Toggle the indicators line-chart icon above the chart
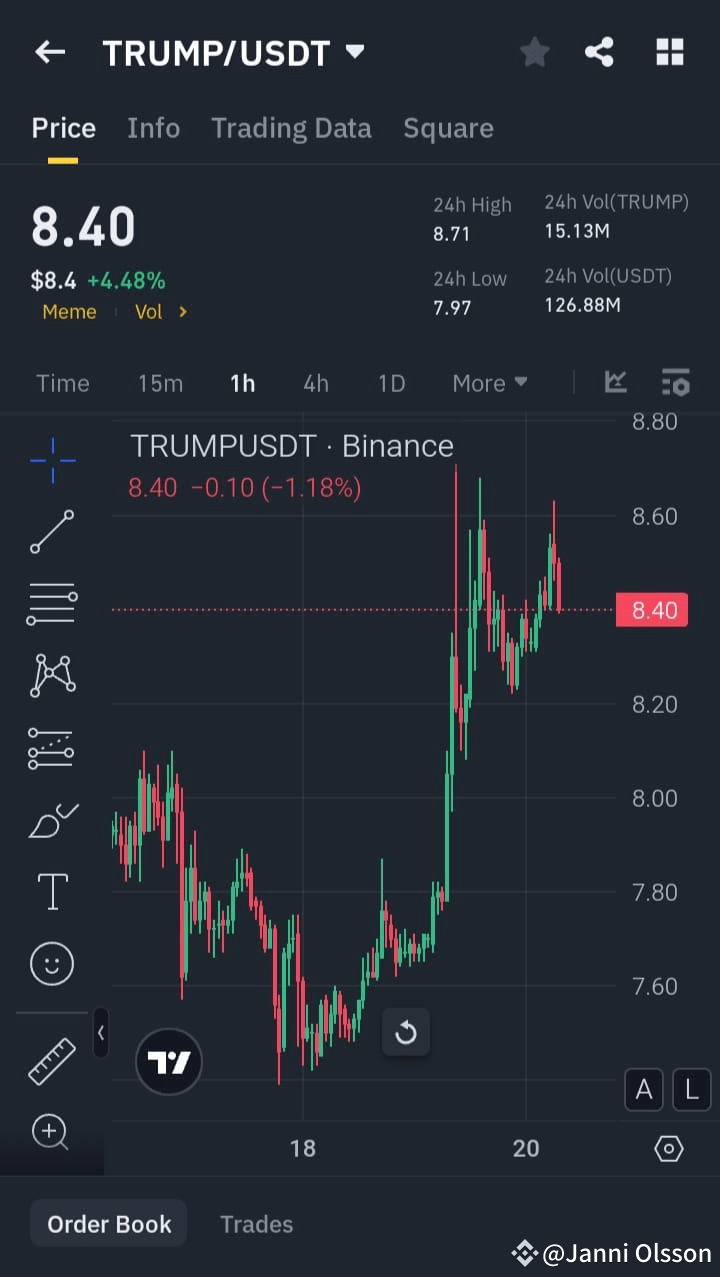This screenshot has height=1277, width=720. tap(615, 382)
